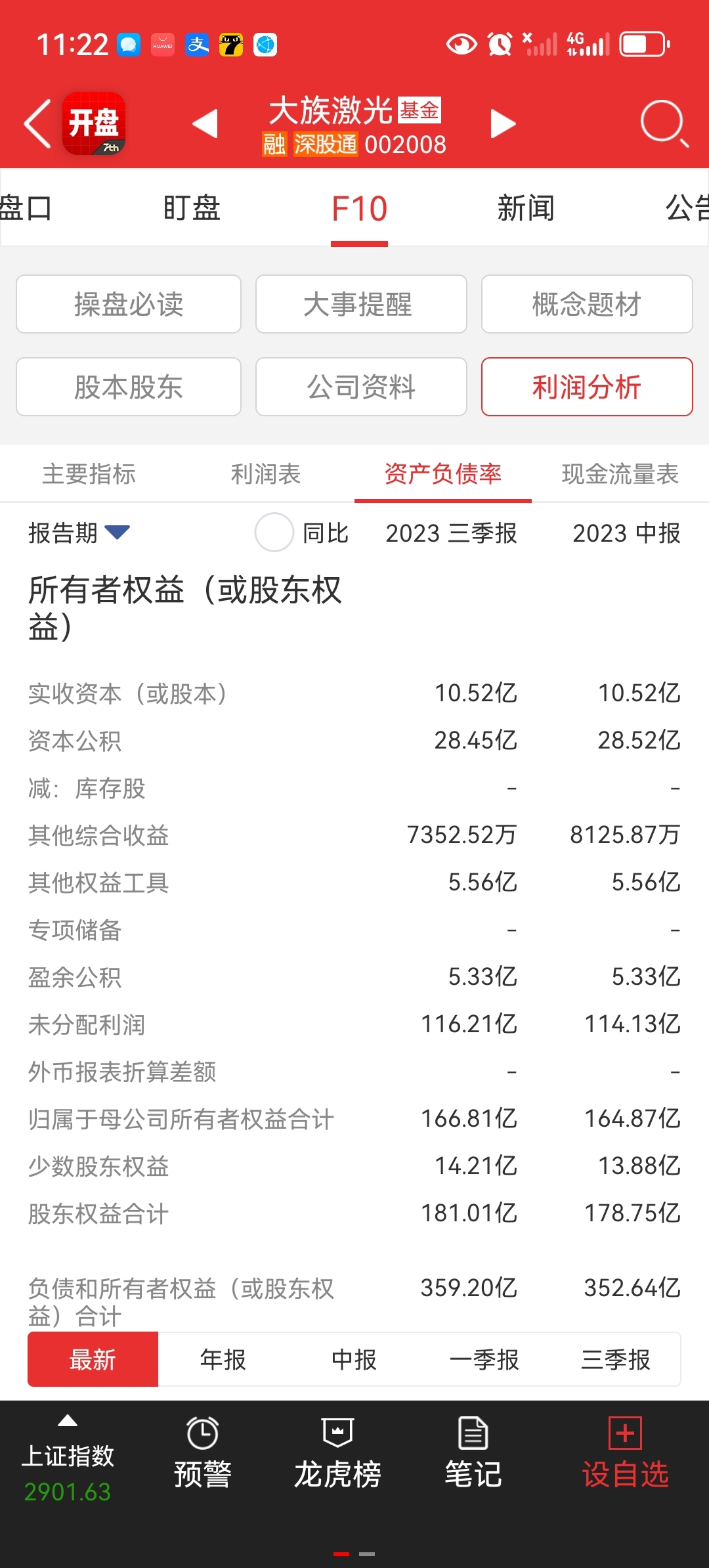Open the 龙虎榜 page

click(x=337, y=1454)
